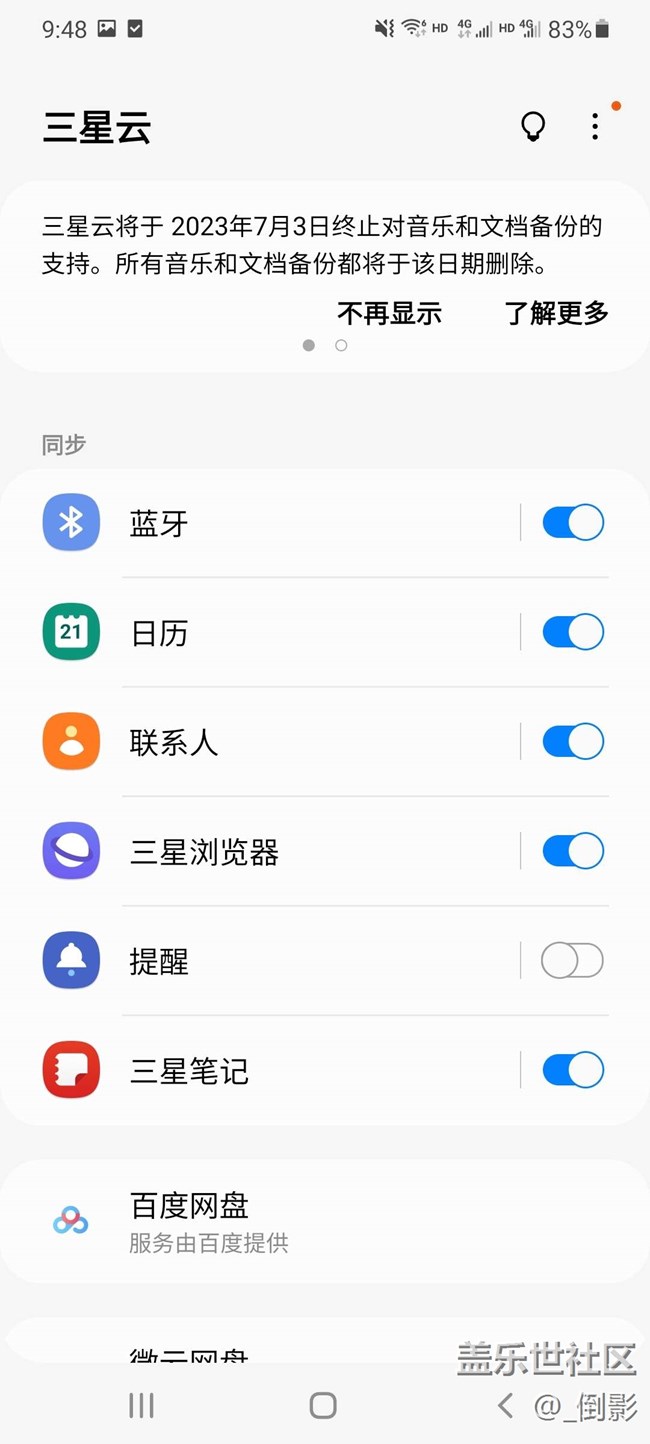The height and width of the screenshot is (1444, 650).
Task: Disable the 日历 sync toggle
Action: click(x=572, y=632)
